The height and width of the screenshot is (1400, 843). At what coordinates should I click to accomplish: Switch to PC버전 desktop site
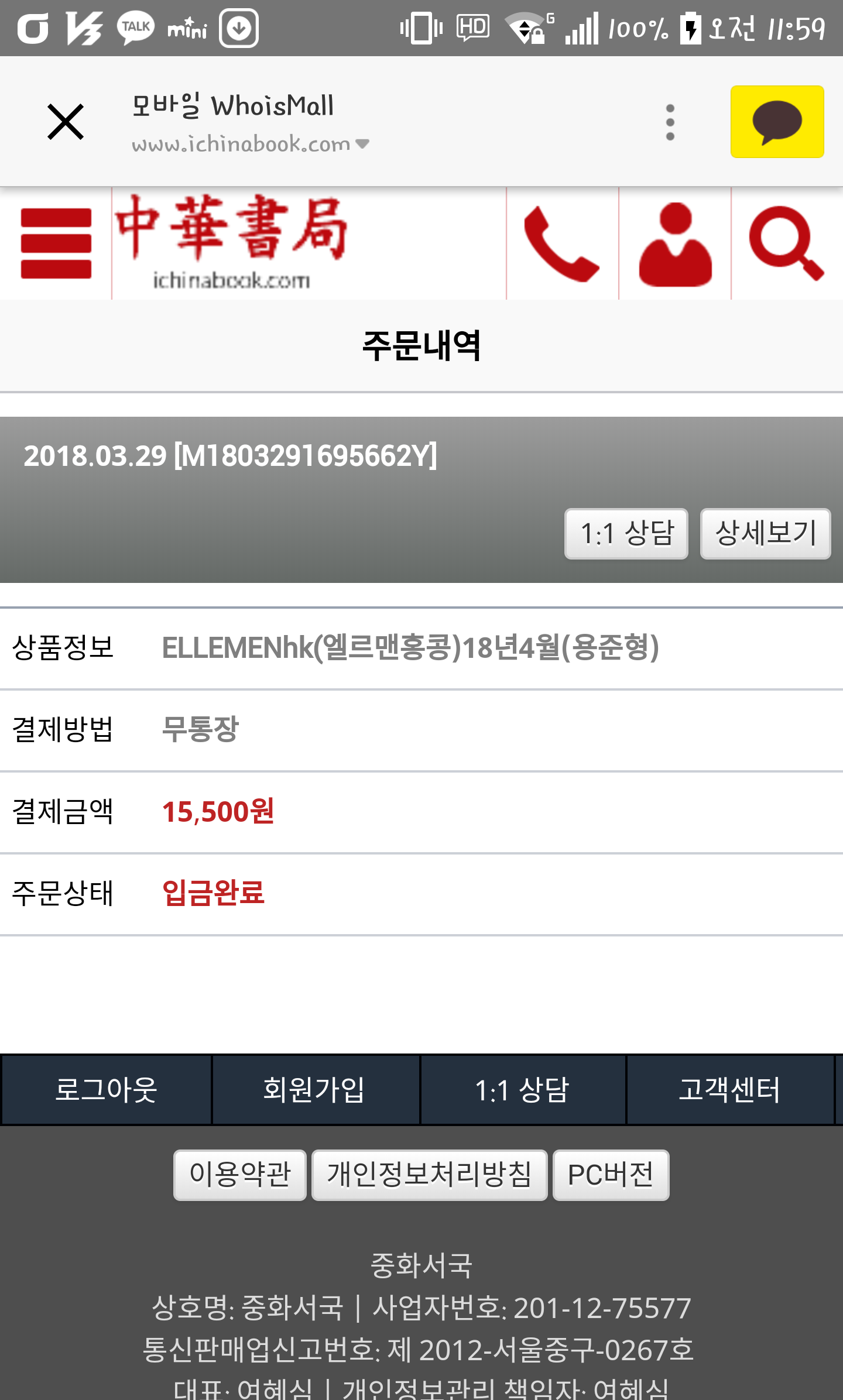[x=611, y=1175]
